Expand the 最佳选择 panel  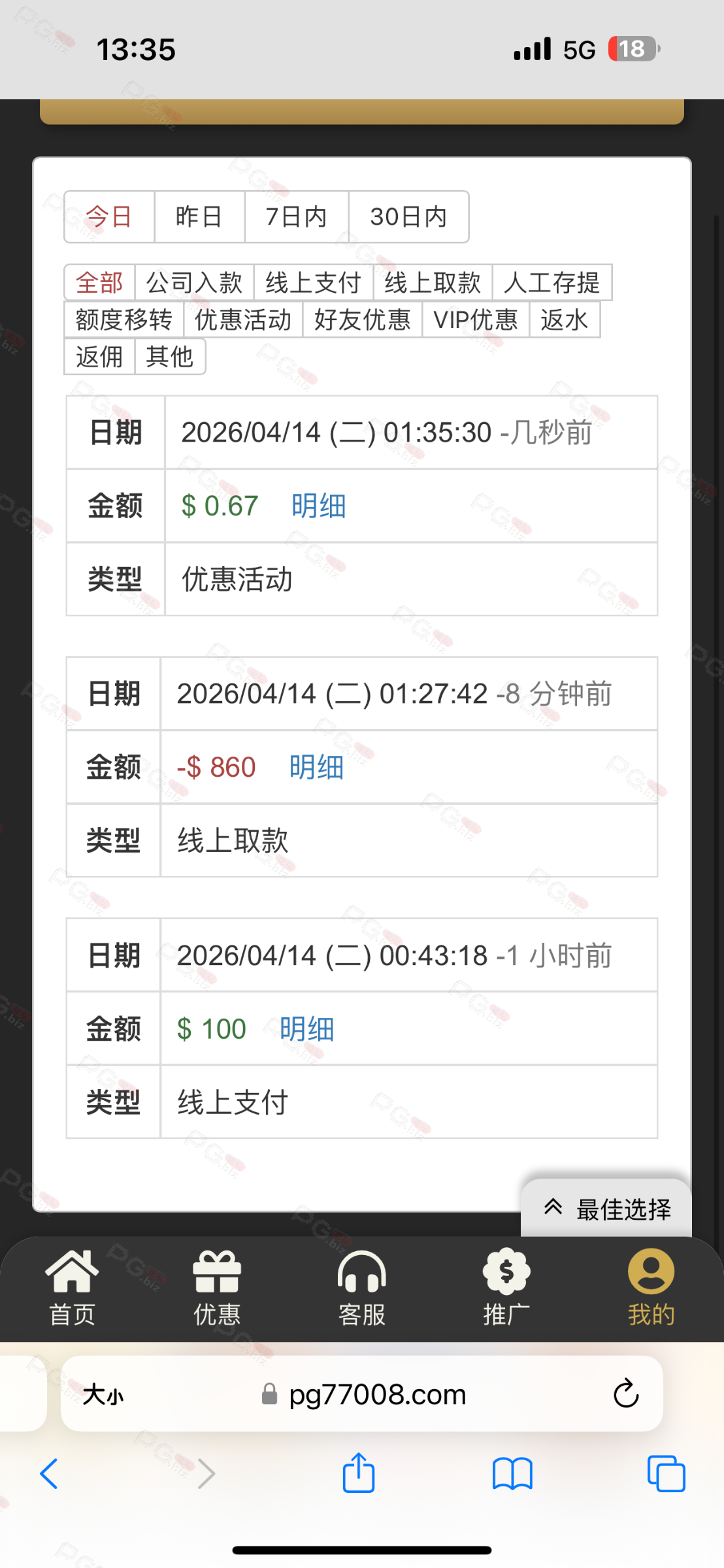(x=606, y=1209)
